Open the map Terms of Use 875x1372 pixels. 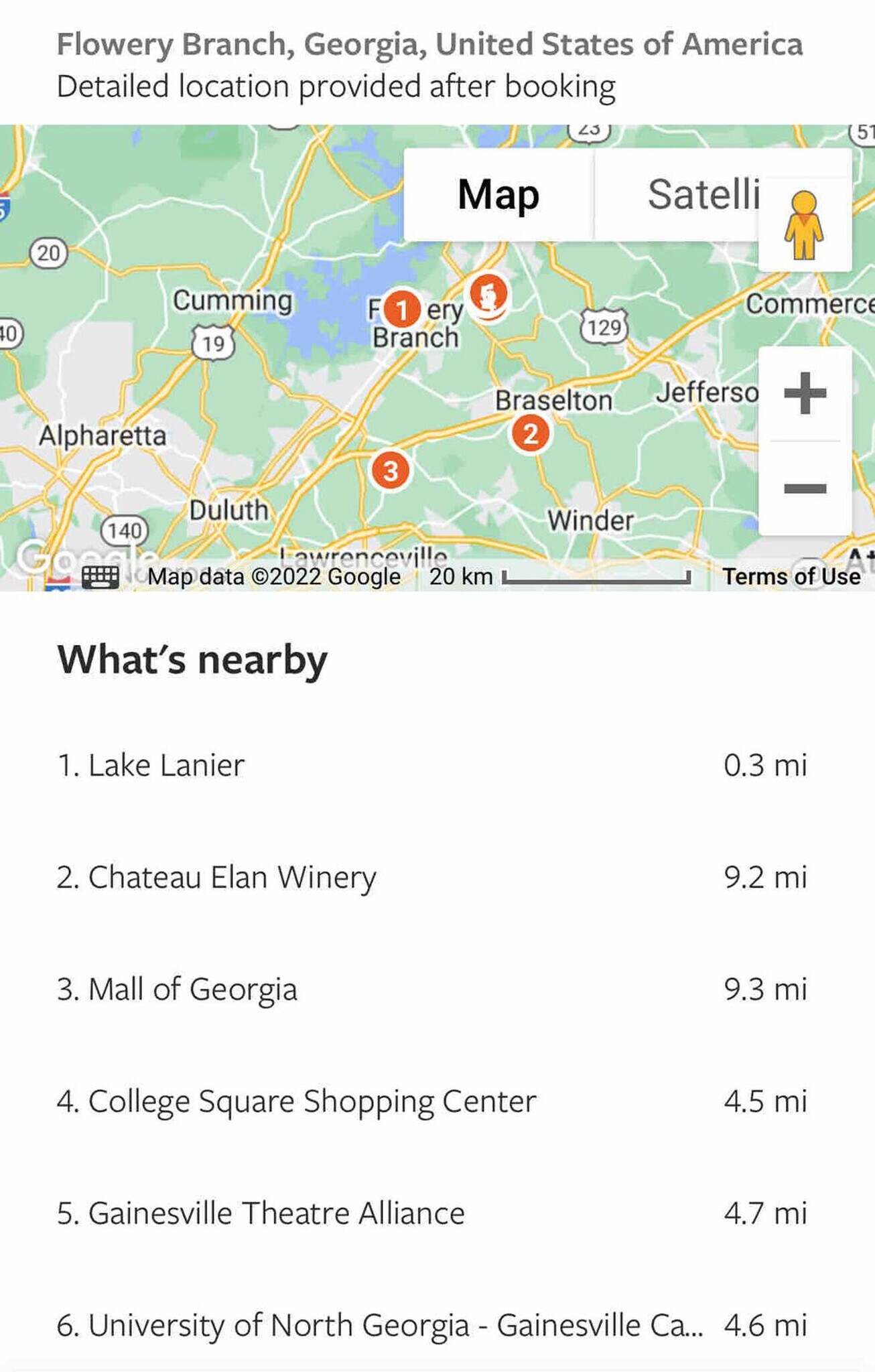point(791,576)
